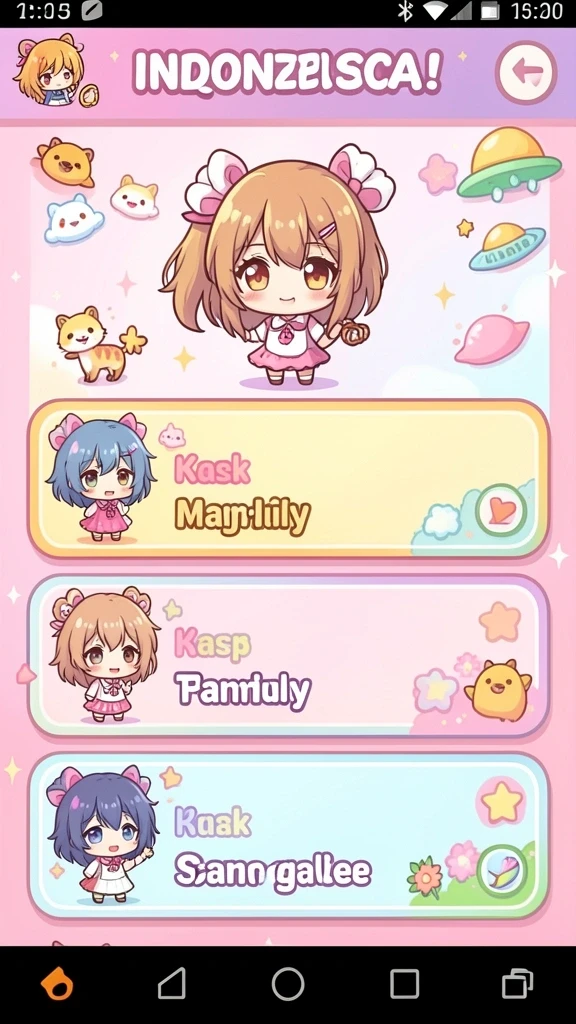Open the Kask Mamlily card
The height and width of the screenshot is (1024, 576).
(288, 479)
